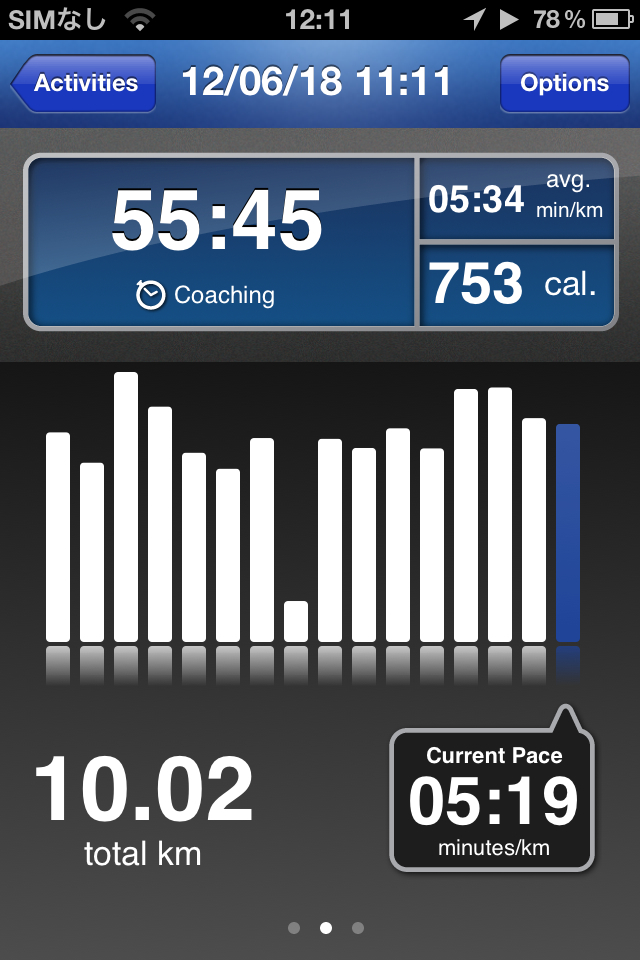Go back to the Activities list
Viewport: 640px width, 960px height.
click(x=84, y=83)
